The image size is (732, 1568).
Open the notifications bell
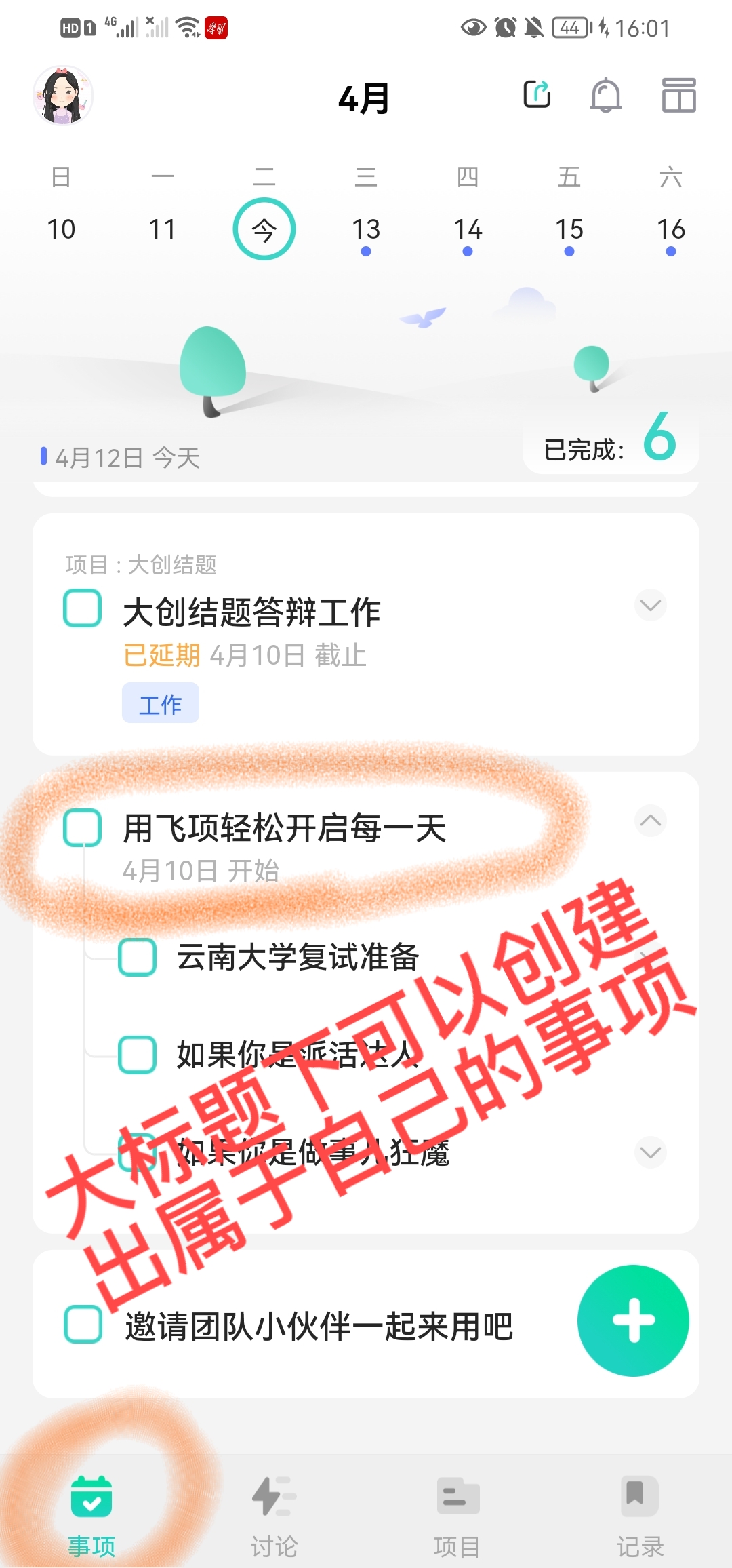click(x=605, y=94)
